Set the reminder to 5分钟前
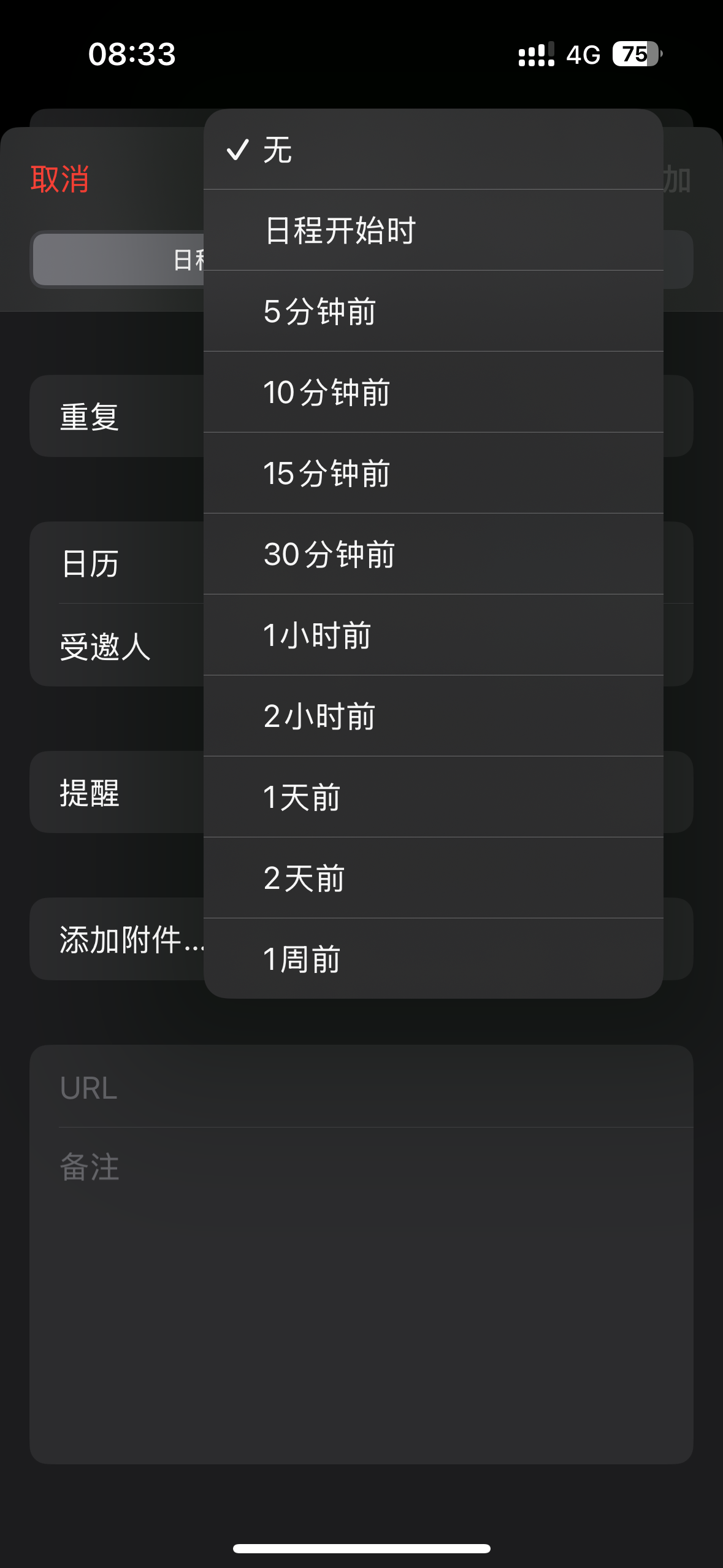 (433, 312)
